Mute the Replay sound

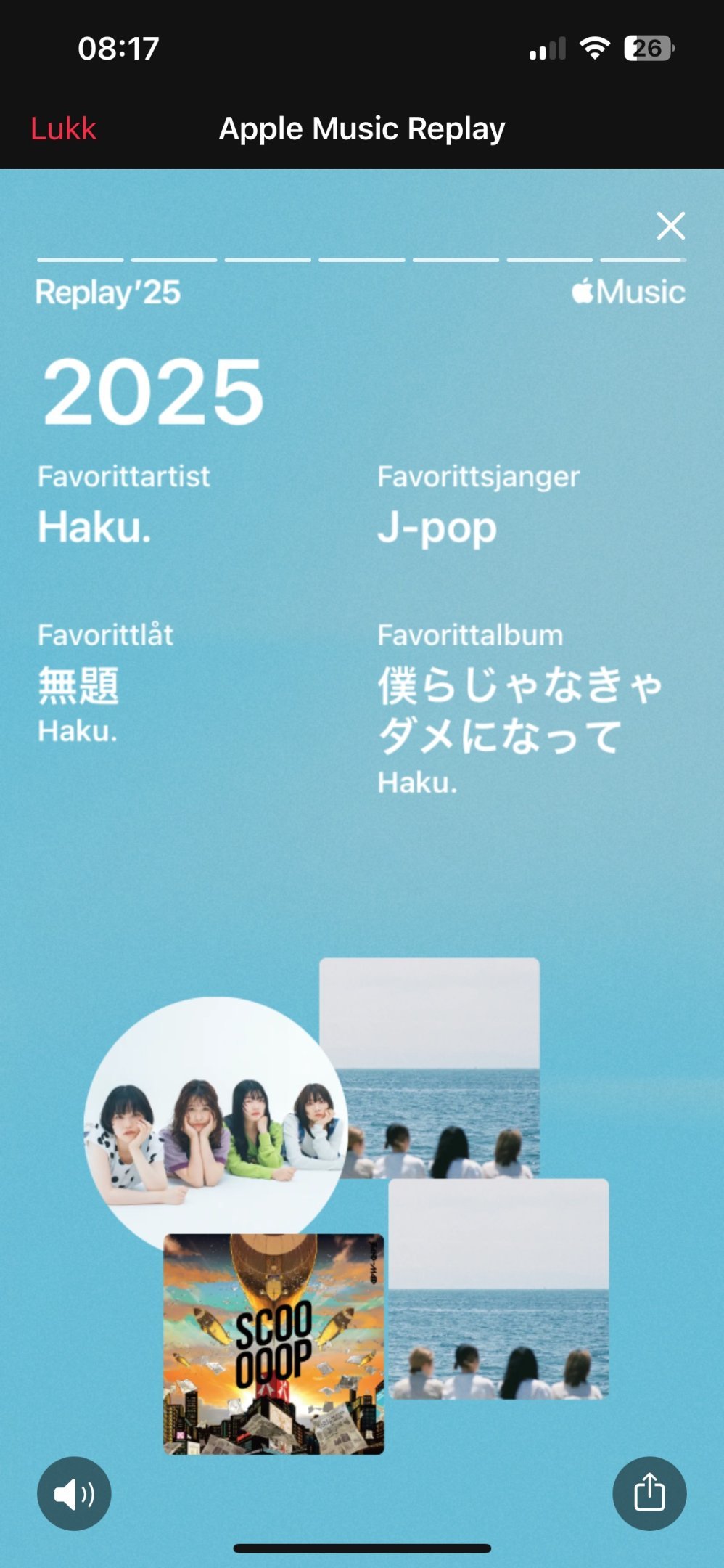pyautogui.click(x=74, y=1493)
